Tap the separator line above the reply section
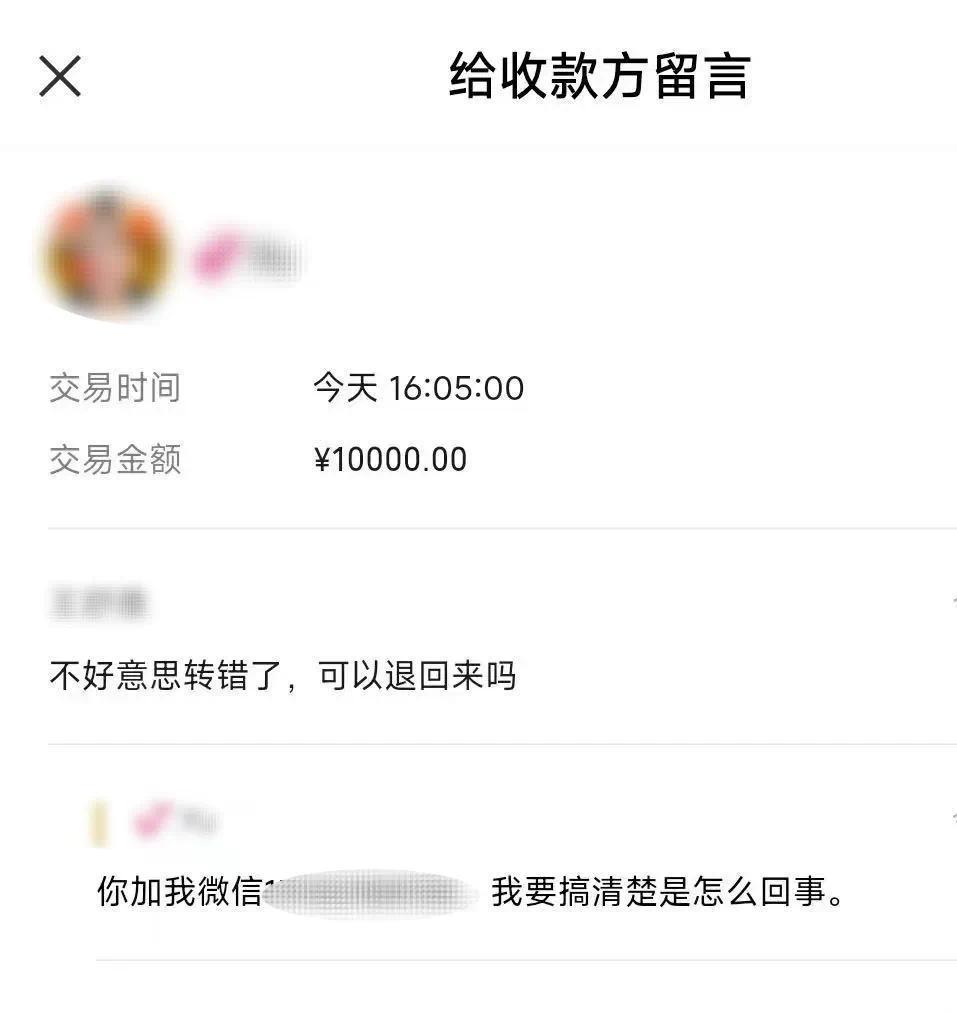 coord(478,743)
